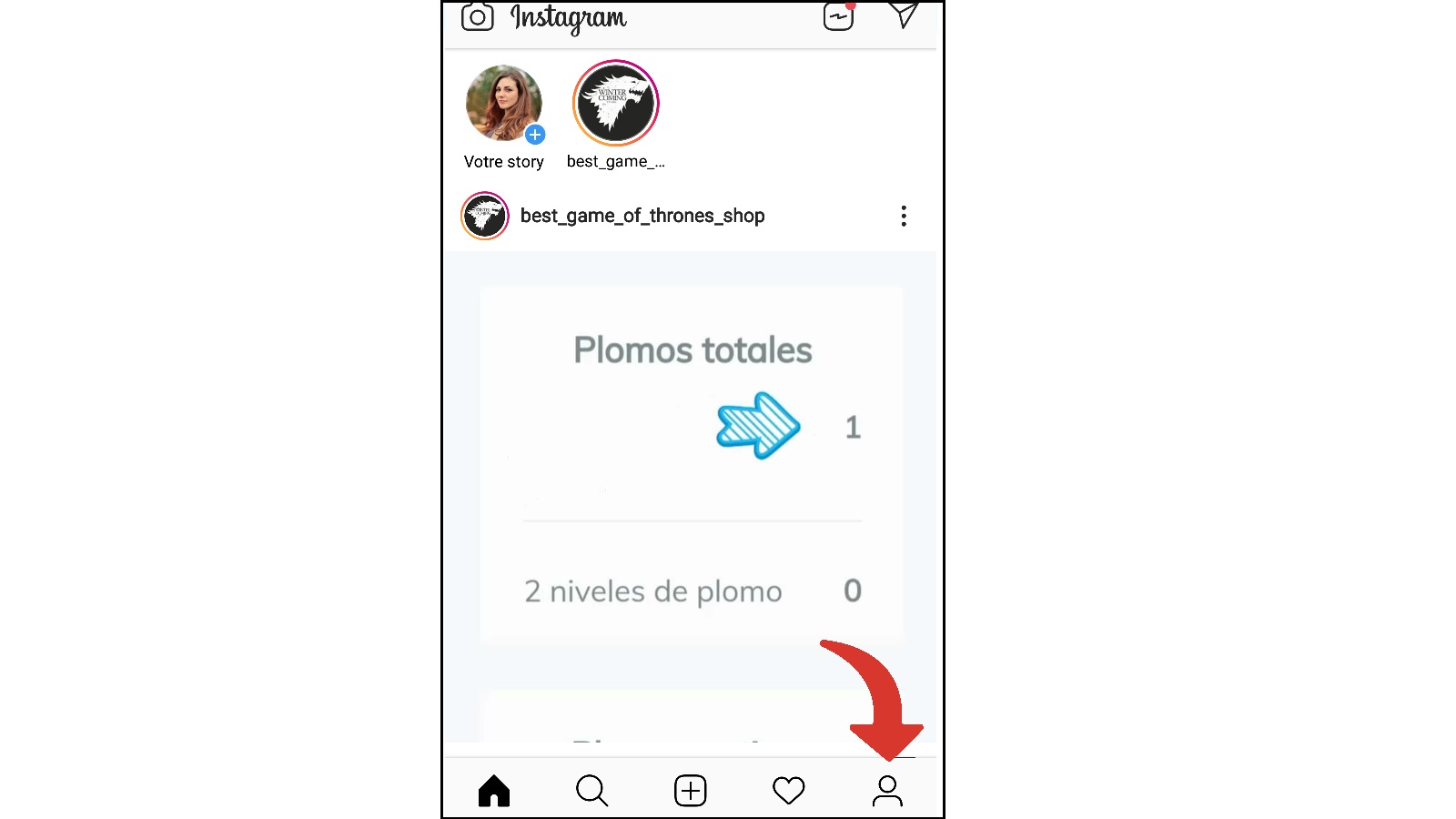Open the IGTV icon in the header
The image size is (1456, 819).
pyautogui.click(x=838, y=16)
